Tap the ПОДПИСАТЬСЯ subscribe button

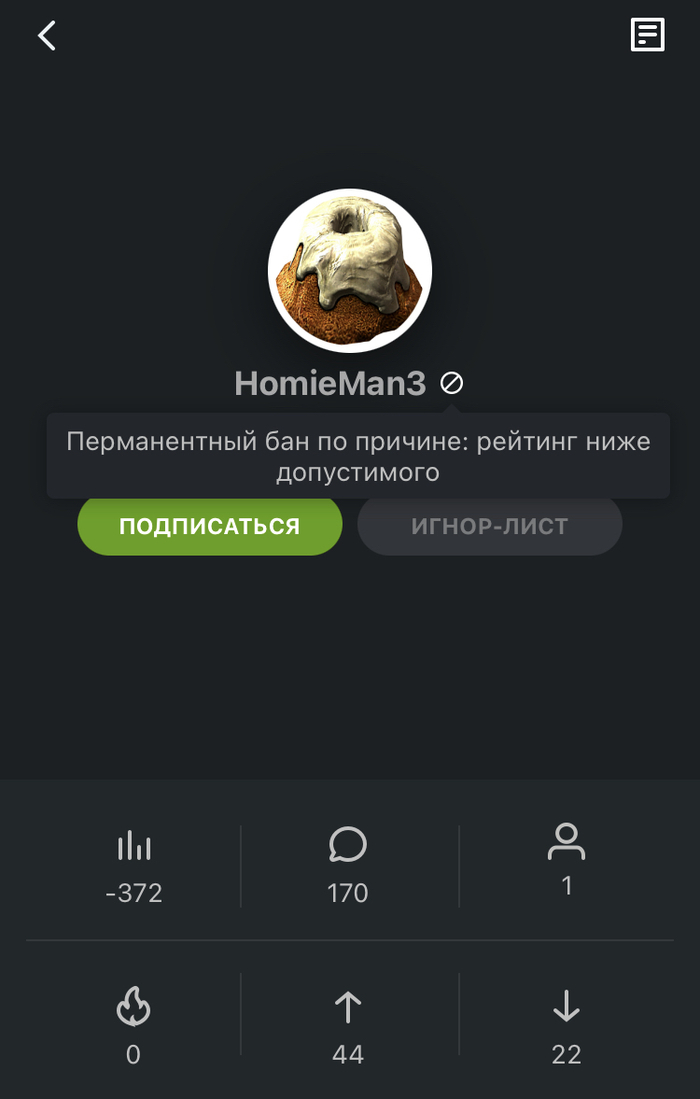pos(210,526)
